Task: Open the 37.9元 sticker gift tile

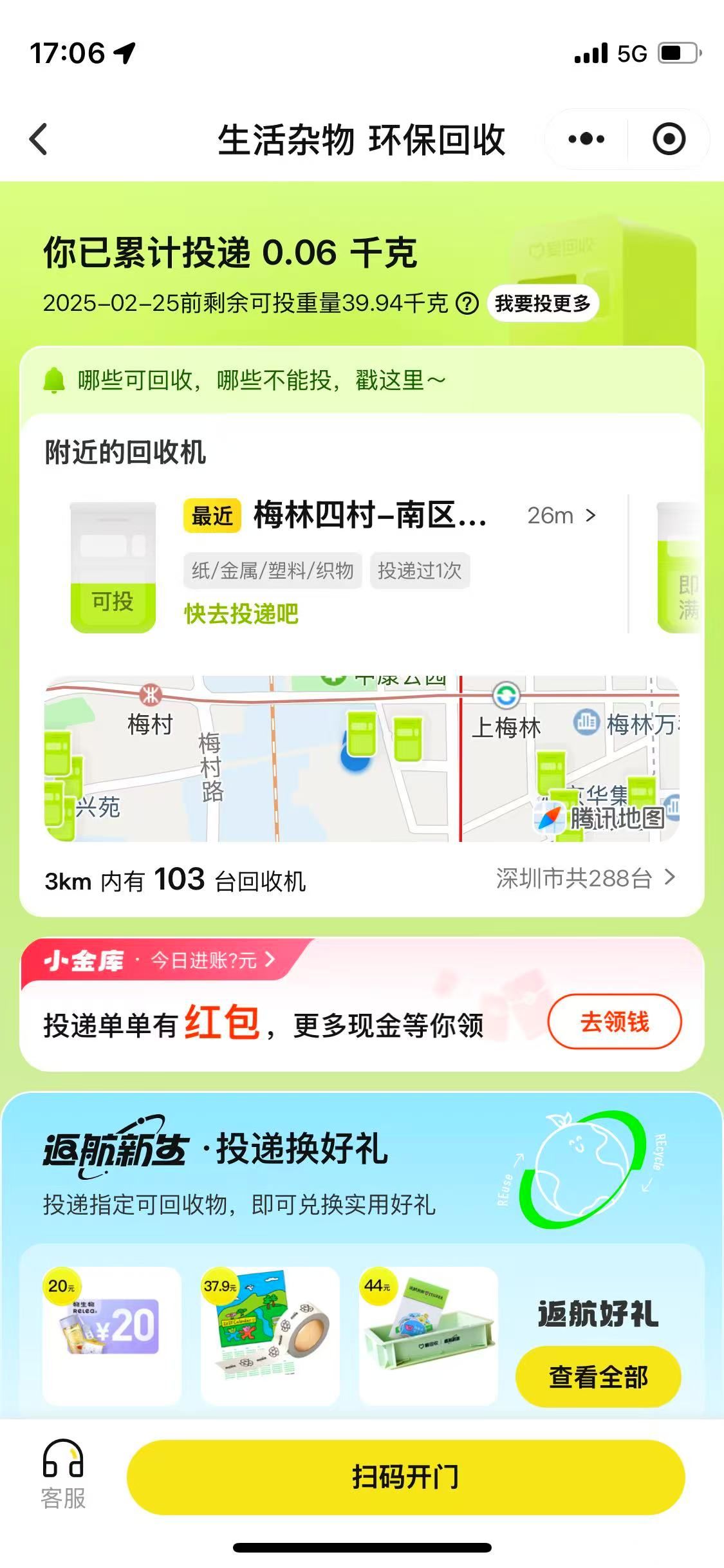Action: coord(270,1335)
